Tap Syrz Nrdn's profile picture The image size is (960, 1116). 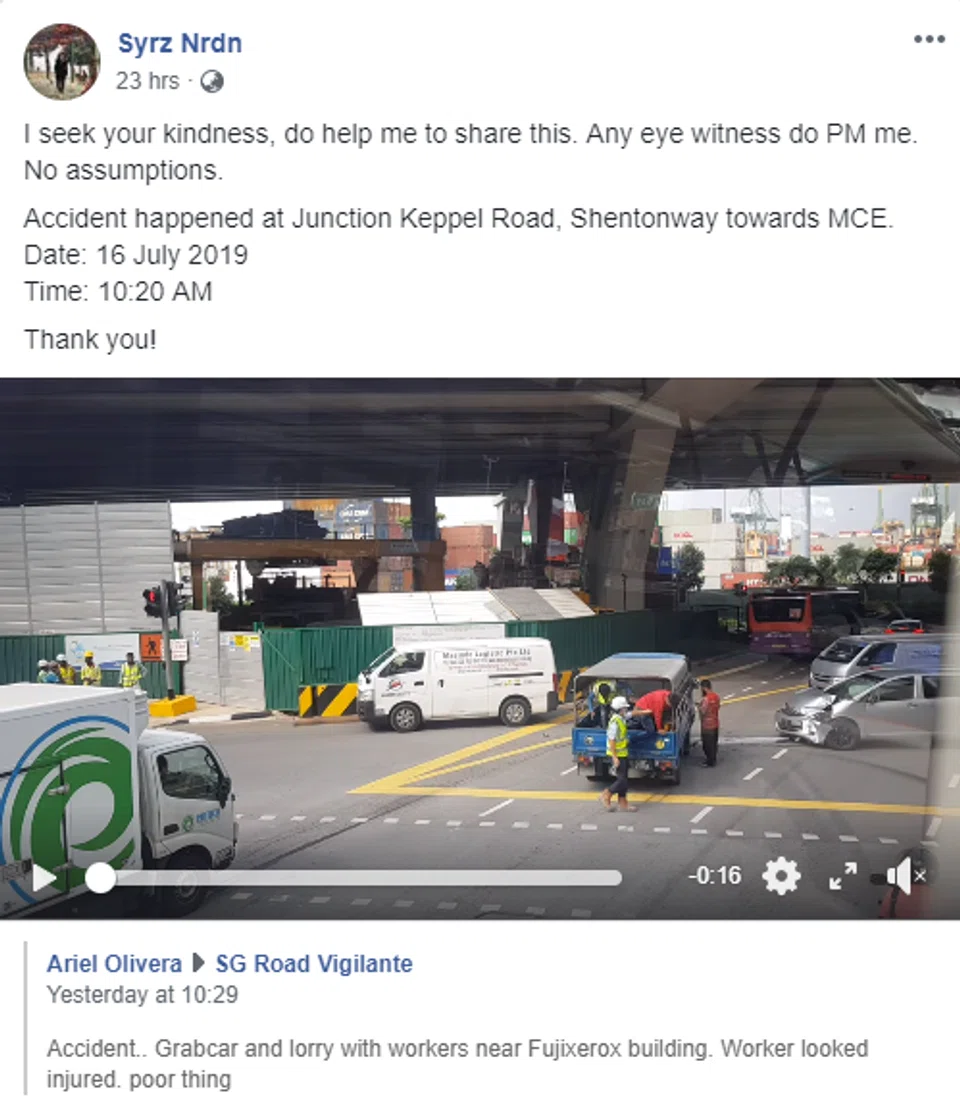pyautogui.click(x=62, y=62)
